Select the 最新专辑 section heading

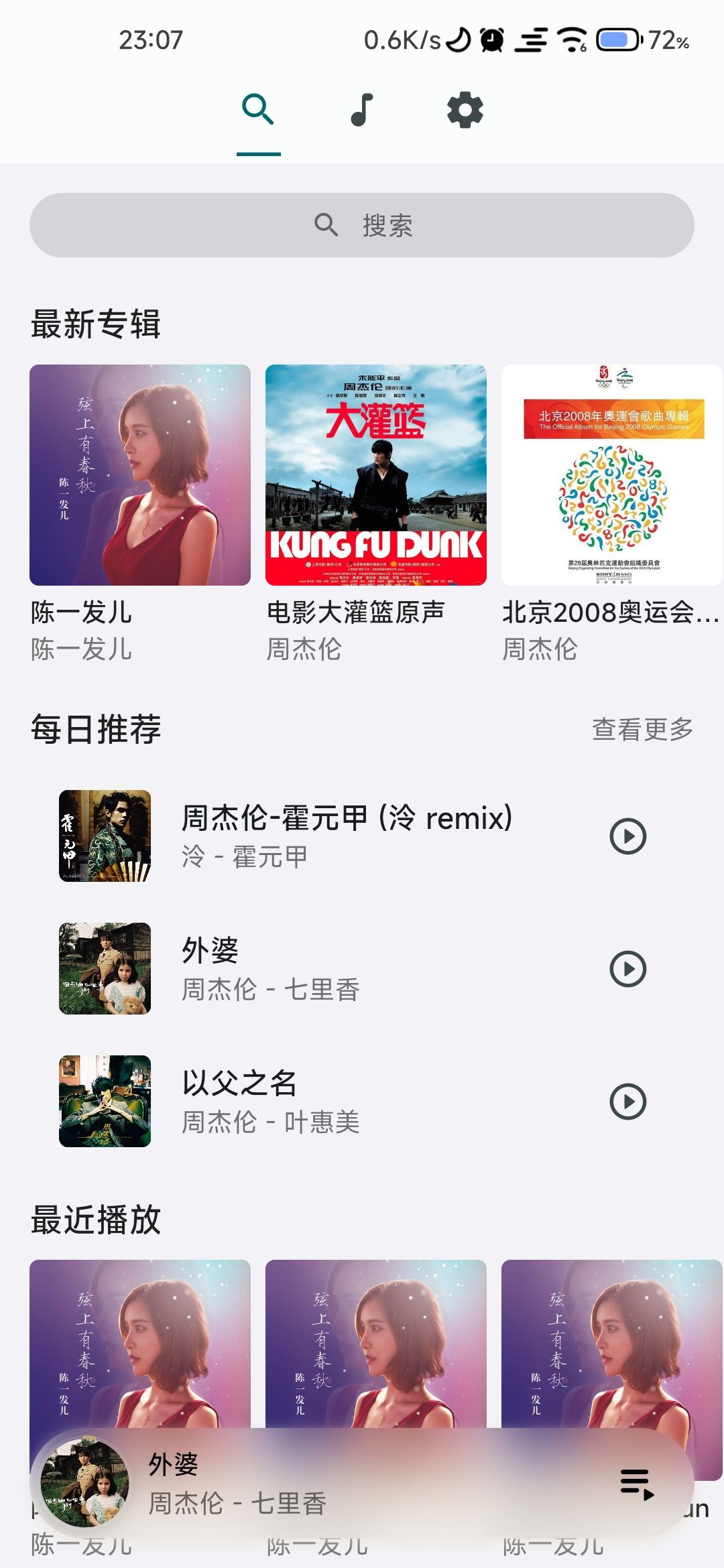95,324
